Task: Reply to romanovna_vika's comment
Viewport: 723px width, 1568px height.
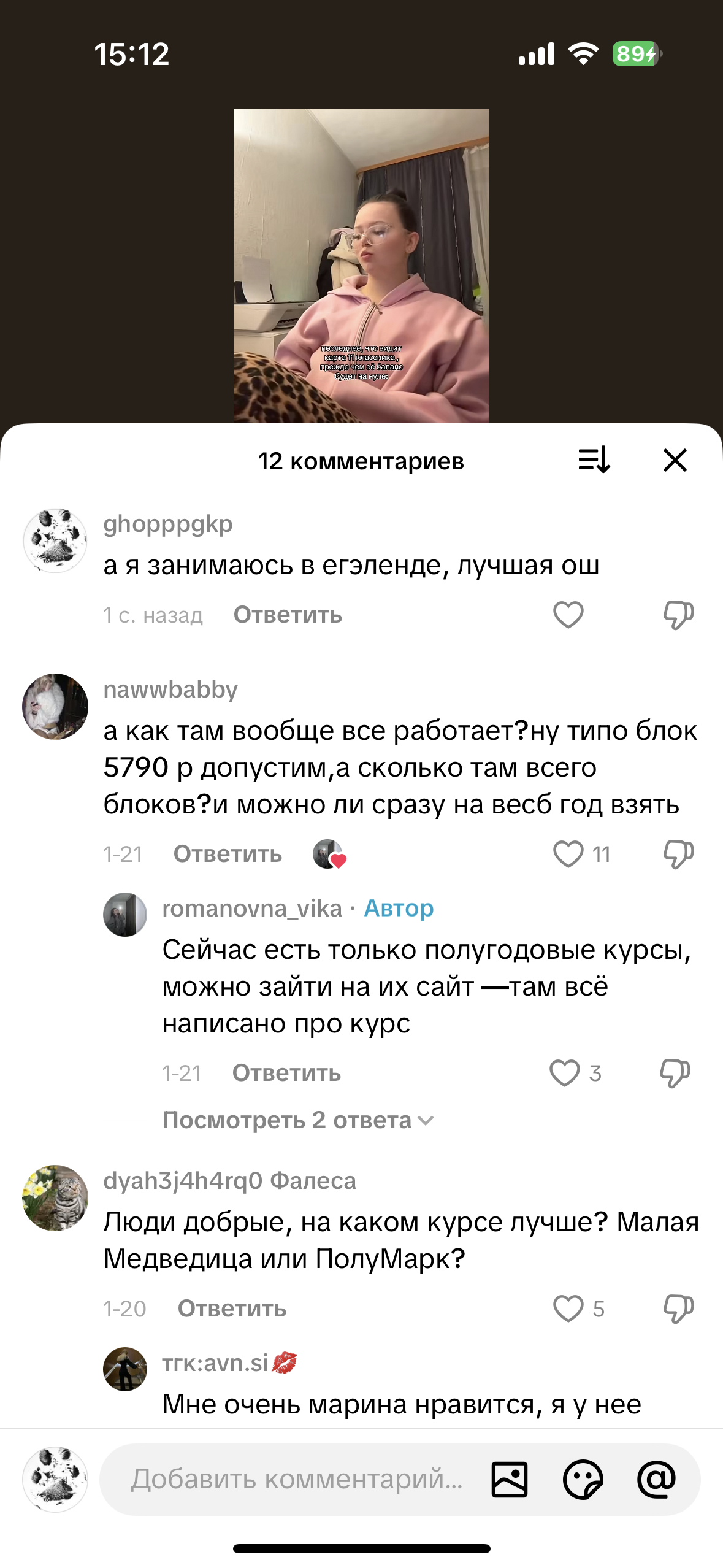Action: coord(286,1073)
